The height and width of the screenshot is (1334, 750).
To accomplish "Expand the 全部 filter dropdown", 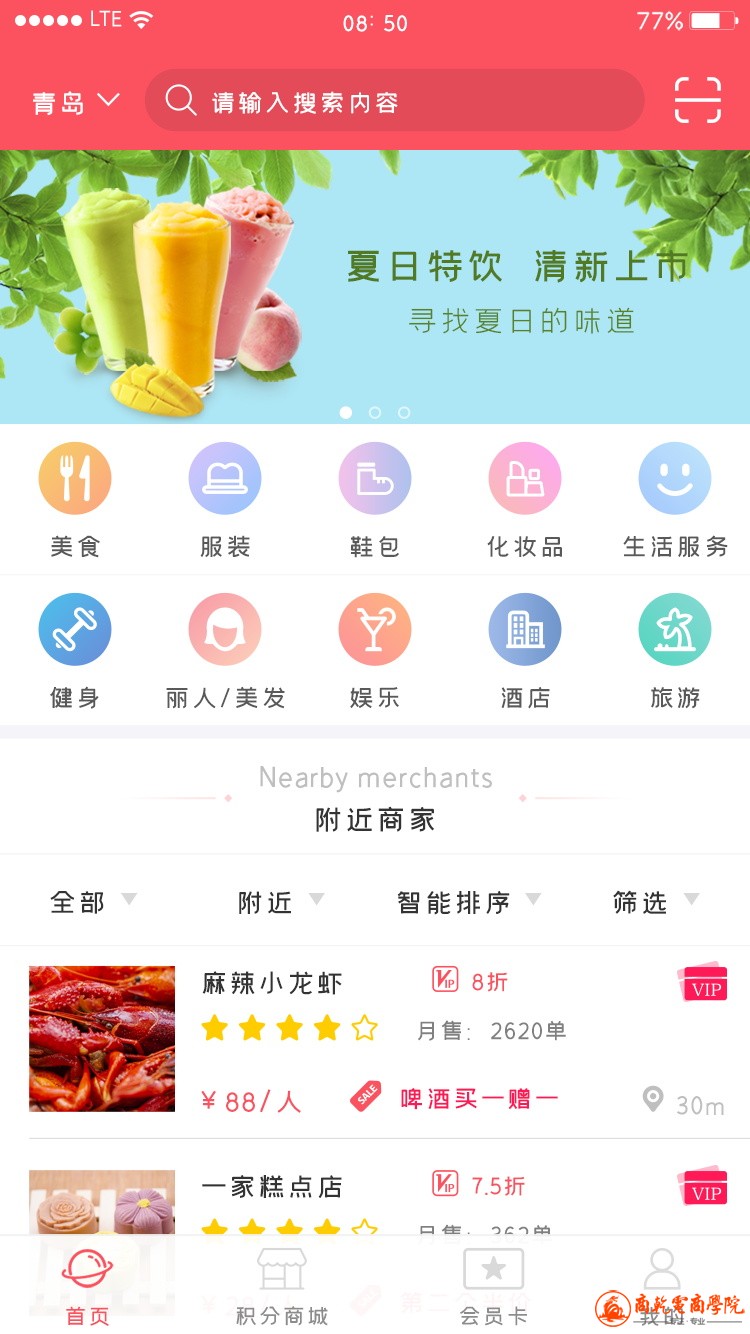I will pos(93,902).
